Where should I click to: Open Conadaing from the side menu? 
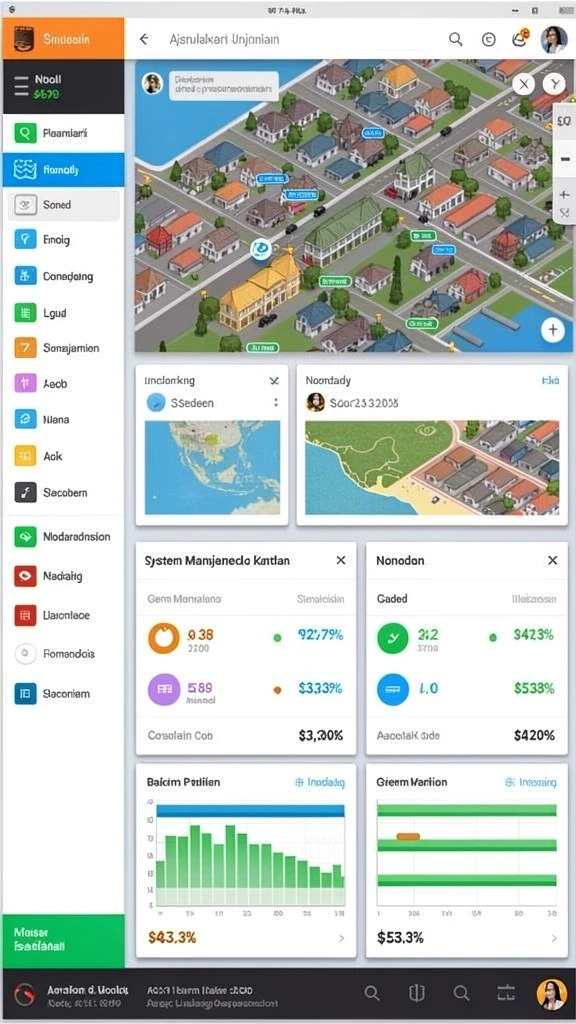(63, 276)
